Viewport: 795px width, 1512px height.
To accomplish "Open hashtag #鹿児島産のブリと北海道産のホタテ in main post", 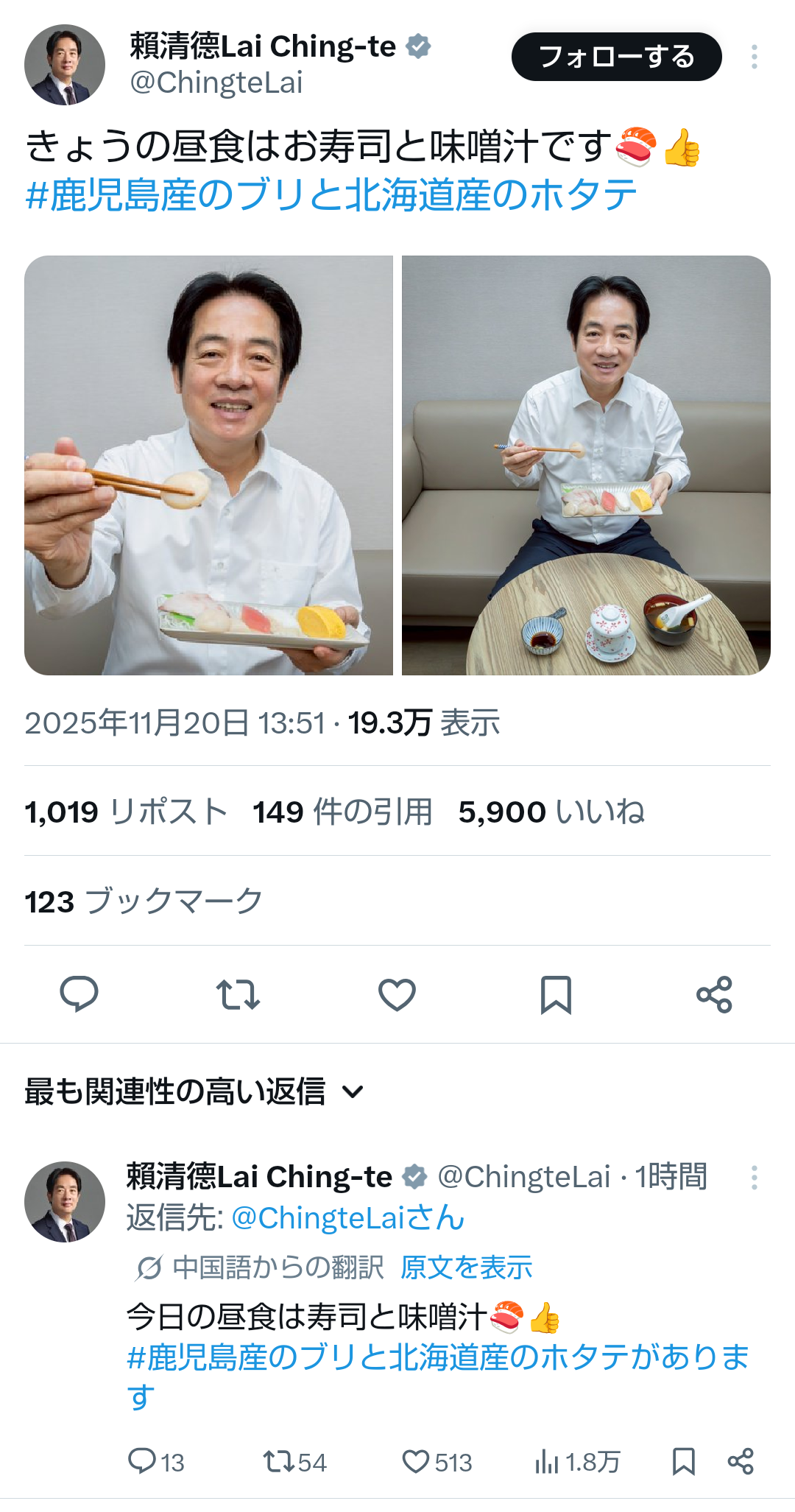I will pyautogui.click(x=331, y=195).
